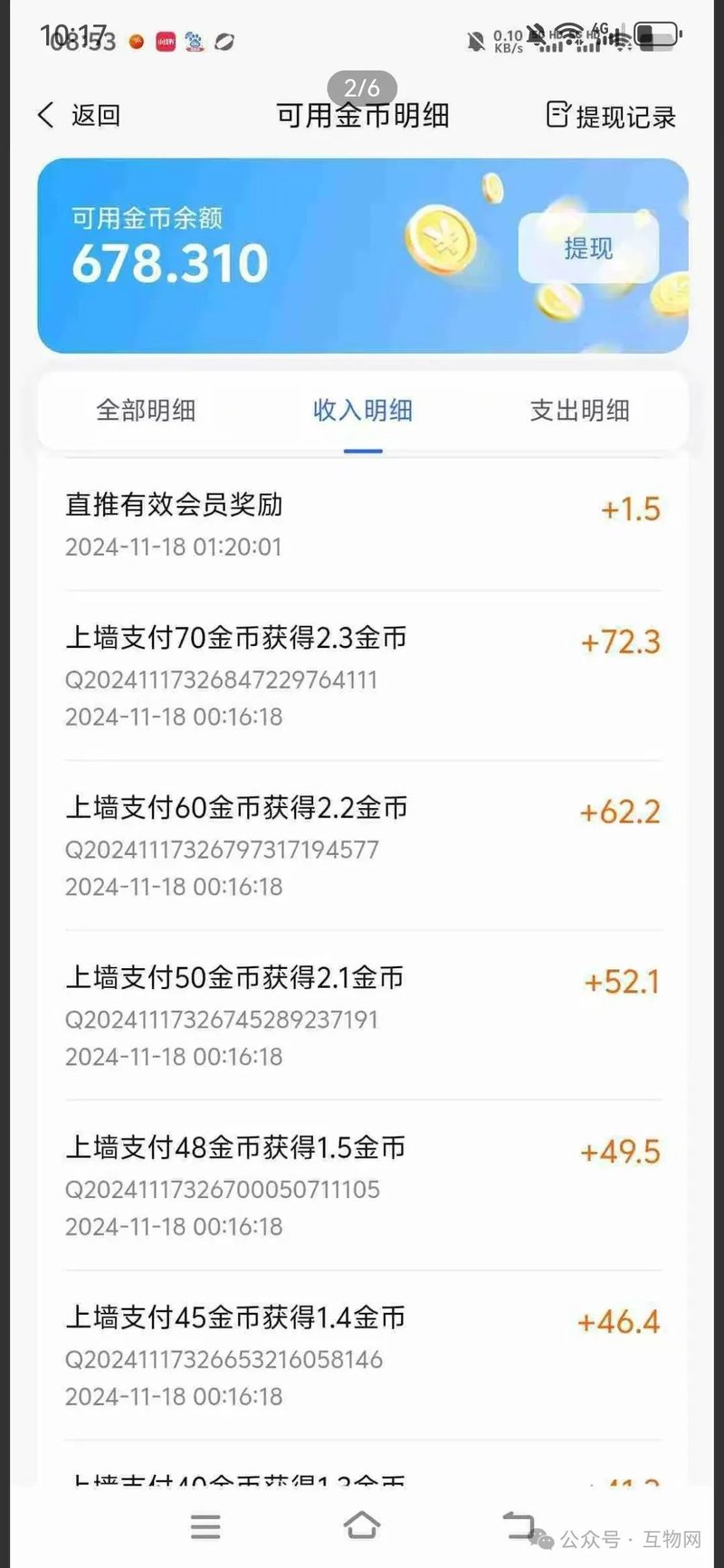Viewport: 724px width, 1568px height.
Task: Go back using the 返回 arrow
Action: [78, 116]
